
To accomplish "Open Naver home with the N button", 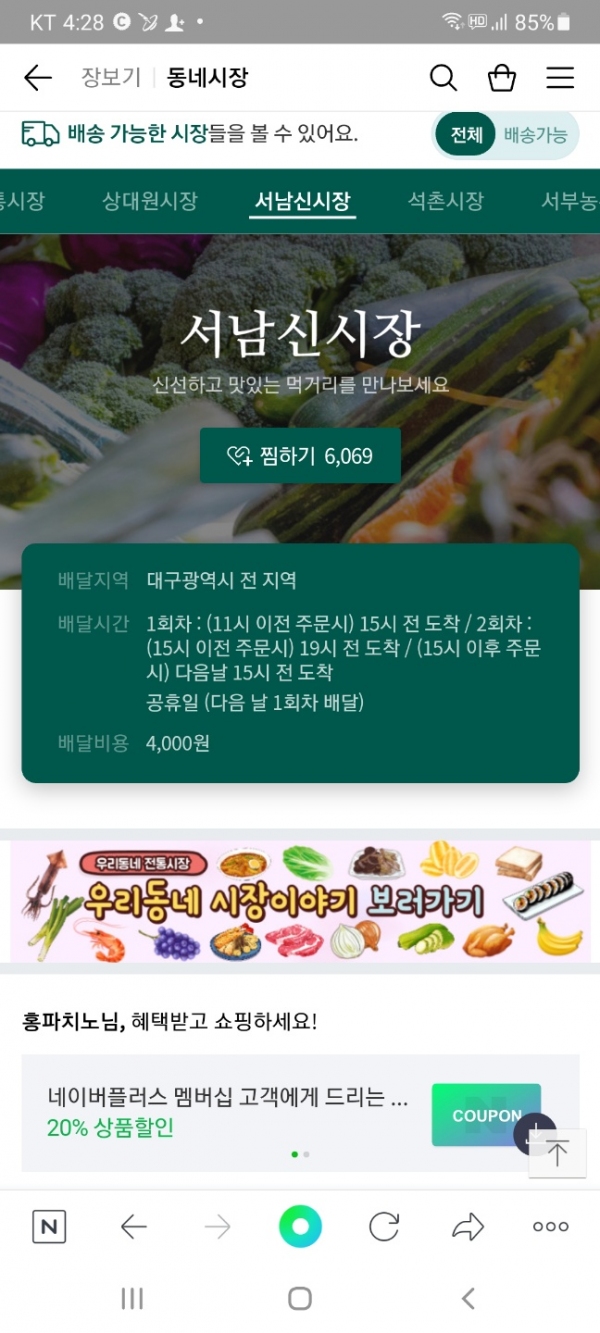I will click(49, 1227).
